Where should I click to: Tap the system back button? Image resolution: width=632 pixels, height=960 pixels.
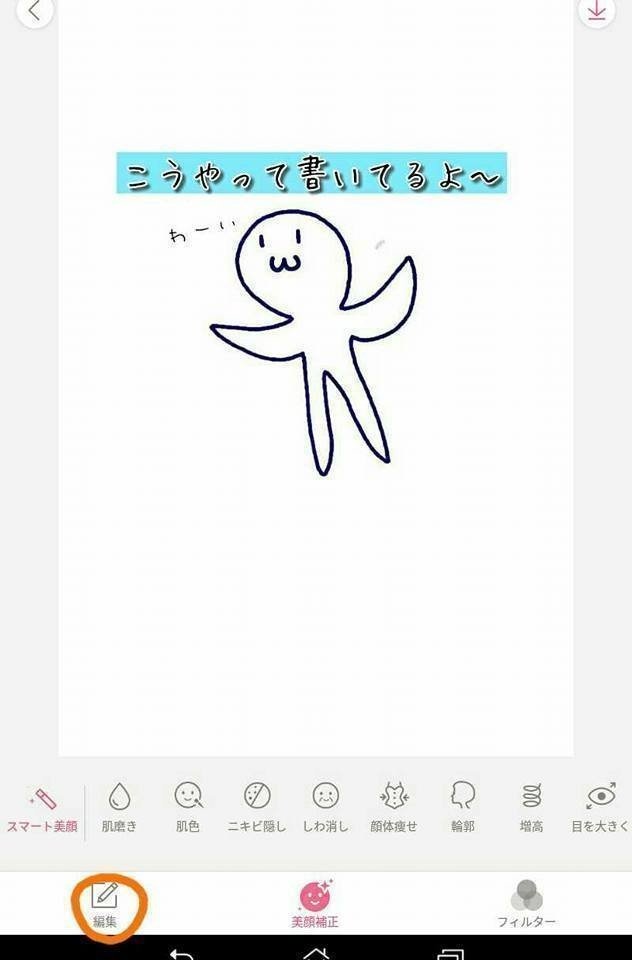(180, 952)
